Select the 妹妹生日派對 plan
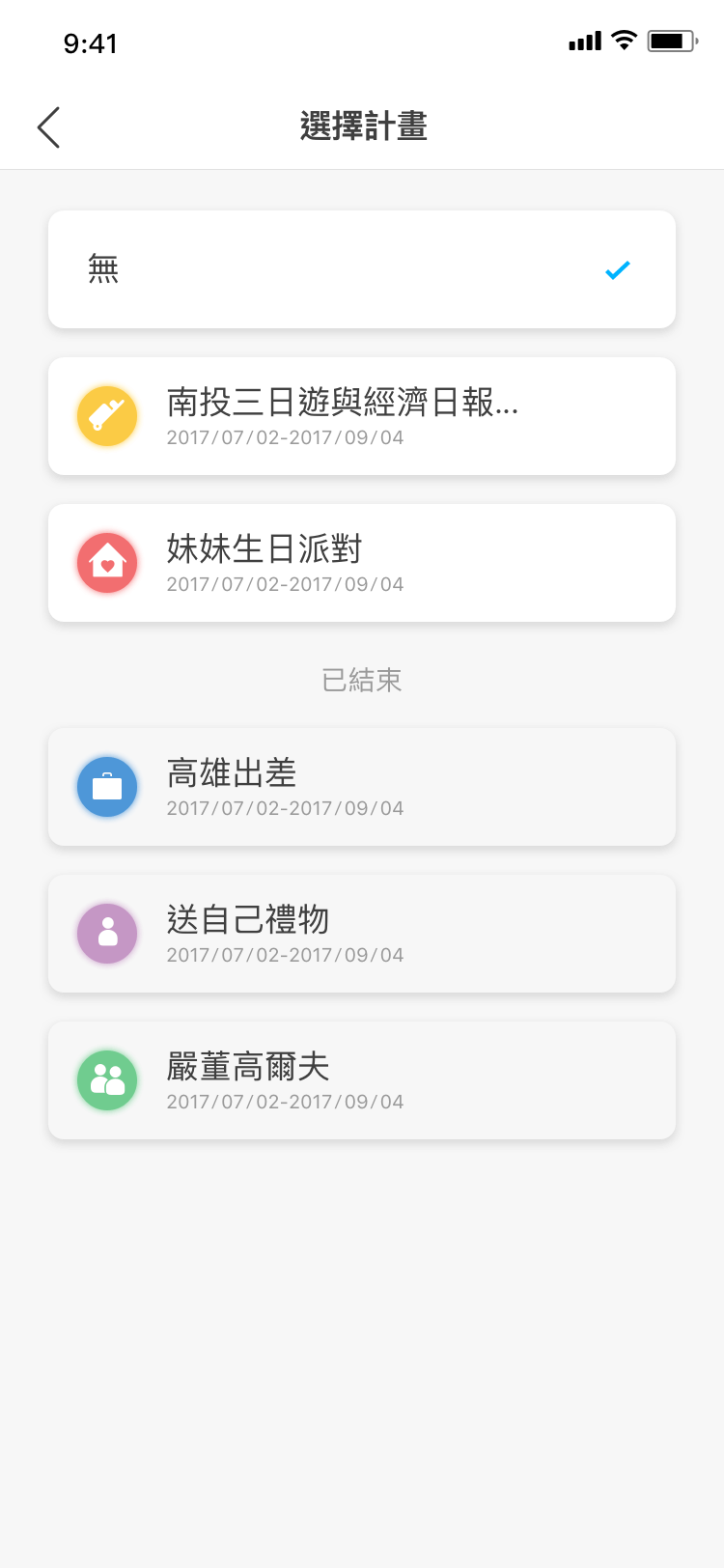The height and width of the screenshot is (1568, 724). (361, 563)
